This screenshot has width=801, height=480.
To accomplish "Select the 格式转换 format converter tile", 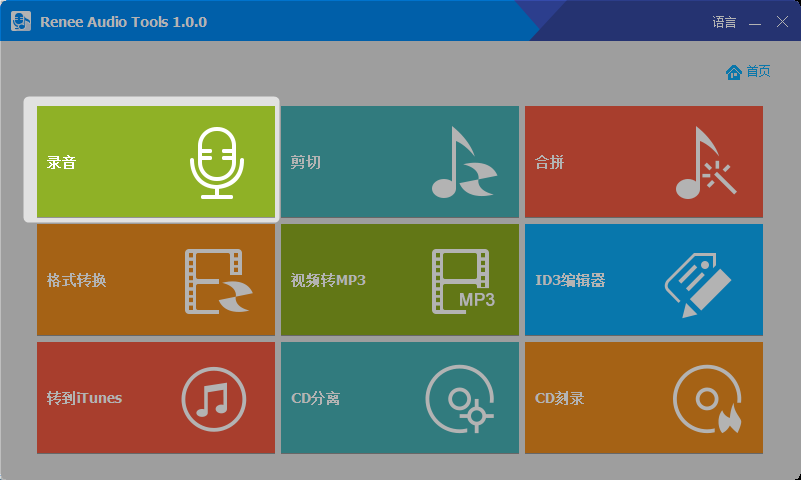I will tap(155, 280).
